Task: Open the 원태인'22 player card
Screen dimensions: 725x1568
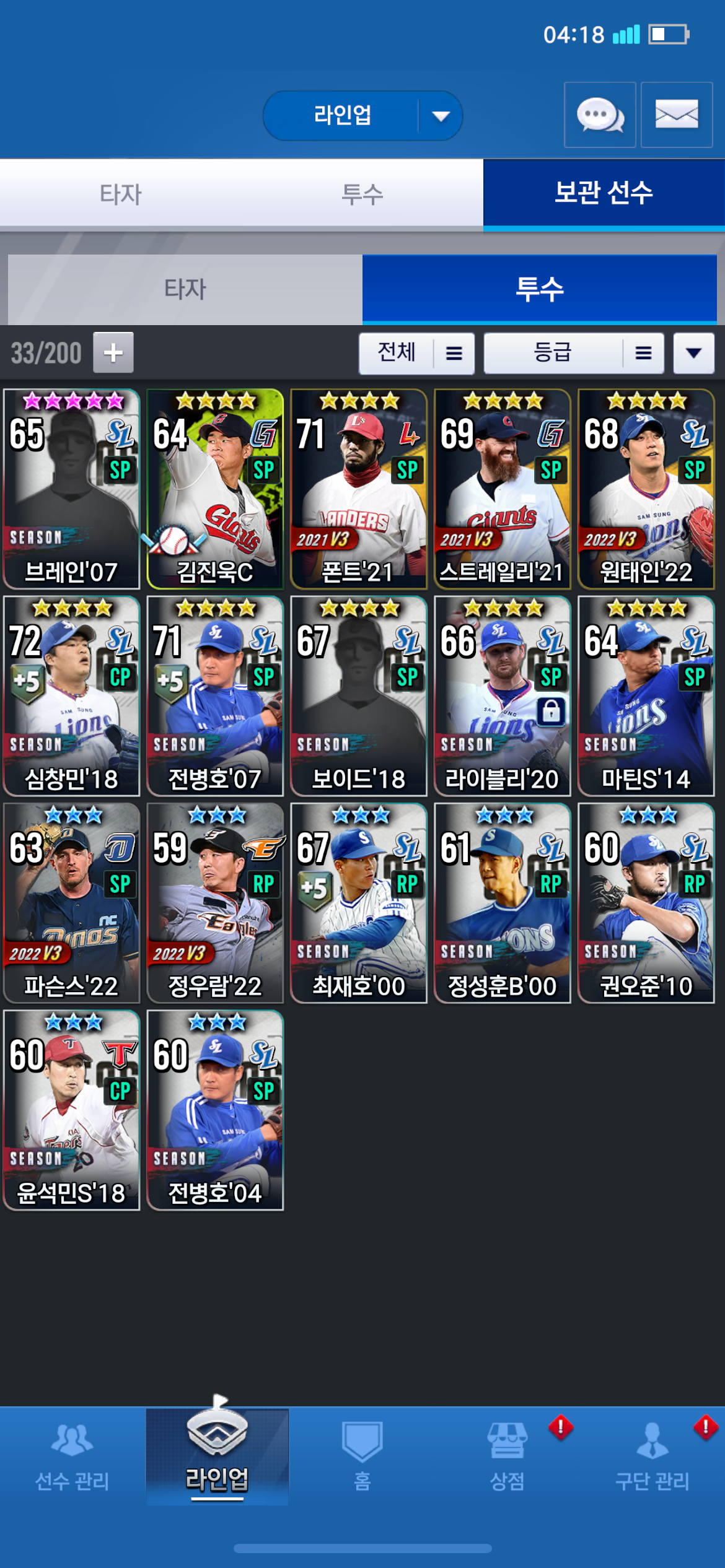Action: 646,489
